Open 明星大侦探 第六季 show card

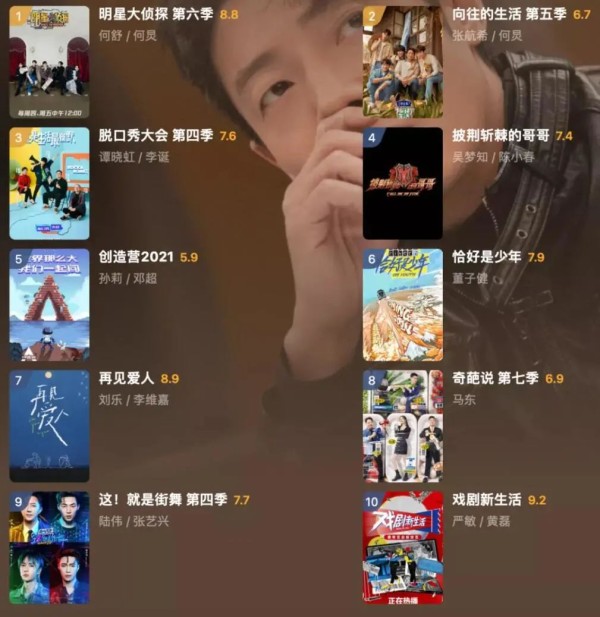coord(49,62)
